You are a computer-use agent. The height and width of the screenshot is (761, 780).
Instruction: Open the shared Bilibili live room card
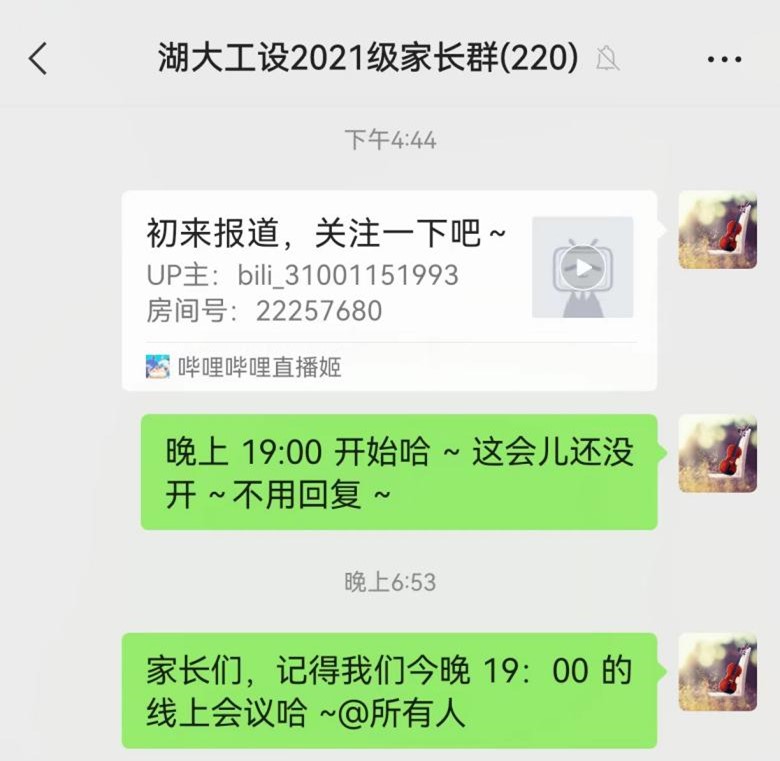click(389, 290)
